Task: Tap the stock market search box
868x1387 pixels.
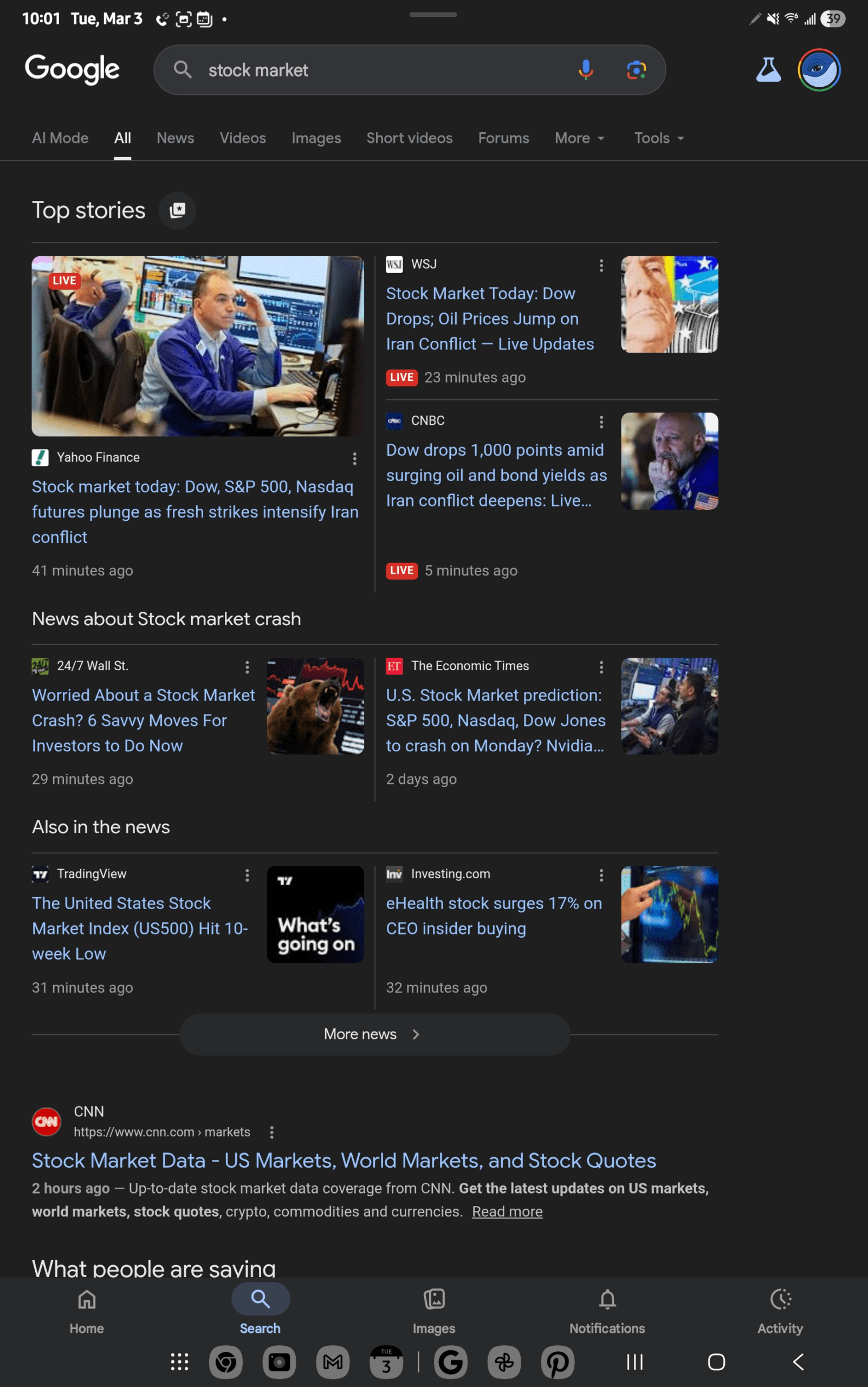Action: [379, 70]
